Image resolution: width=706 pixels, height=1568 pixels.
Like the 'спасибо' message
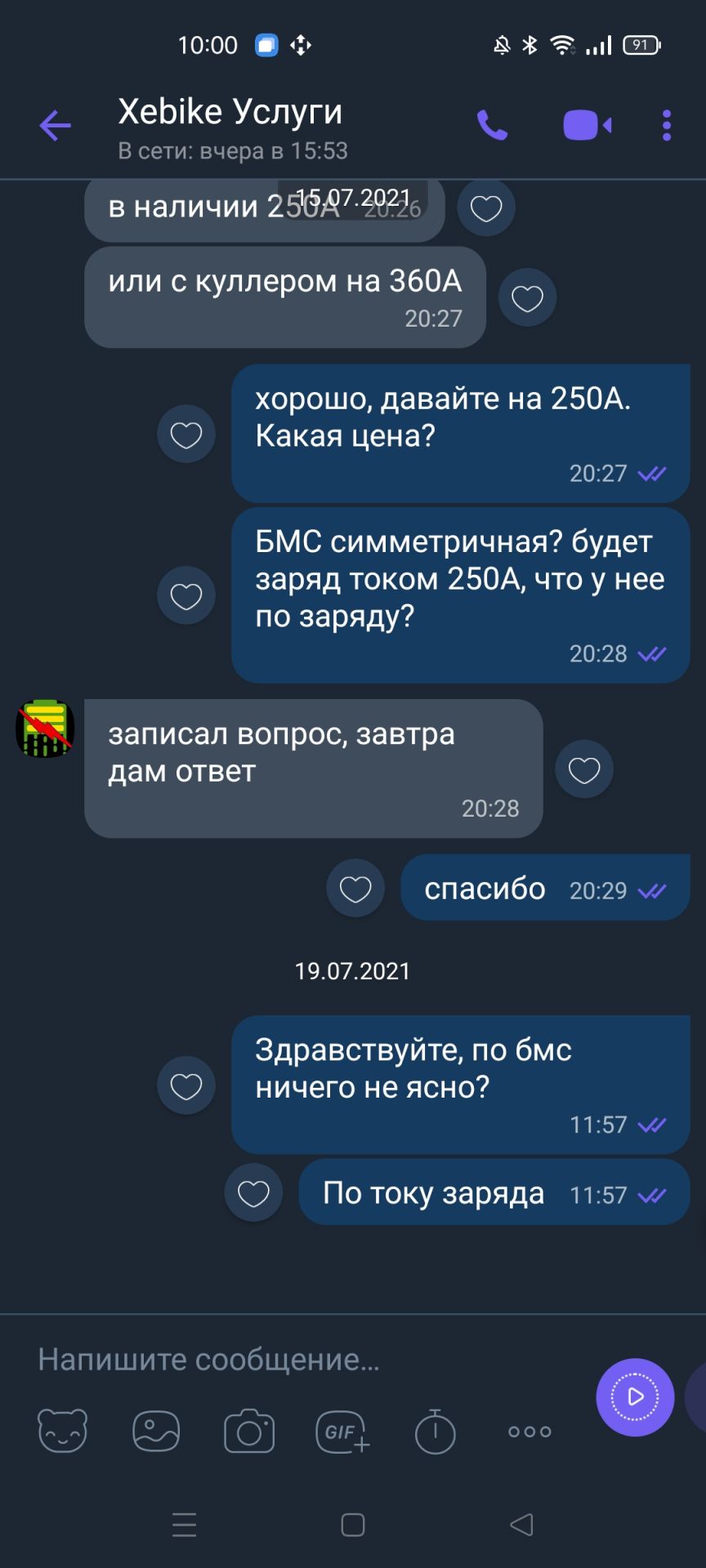coord(355,889)
